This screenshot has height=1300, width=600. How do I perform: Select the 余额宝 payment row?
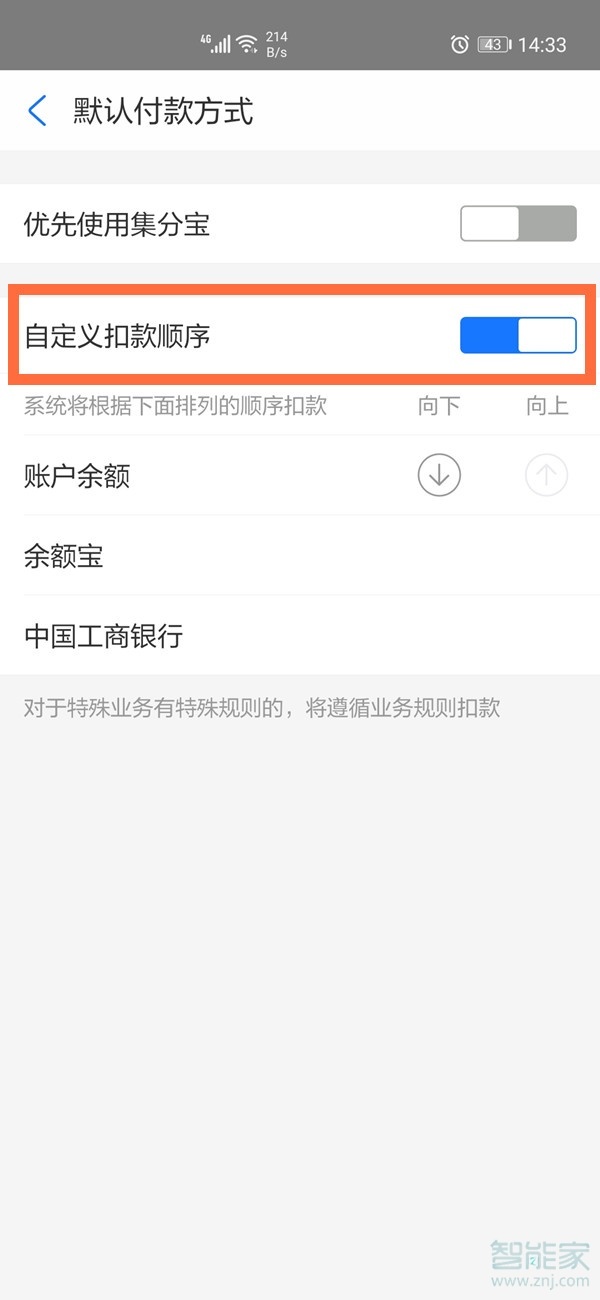point(300,556)
